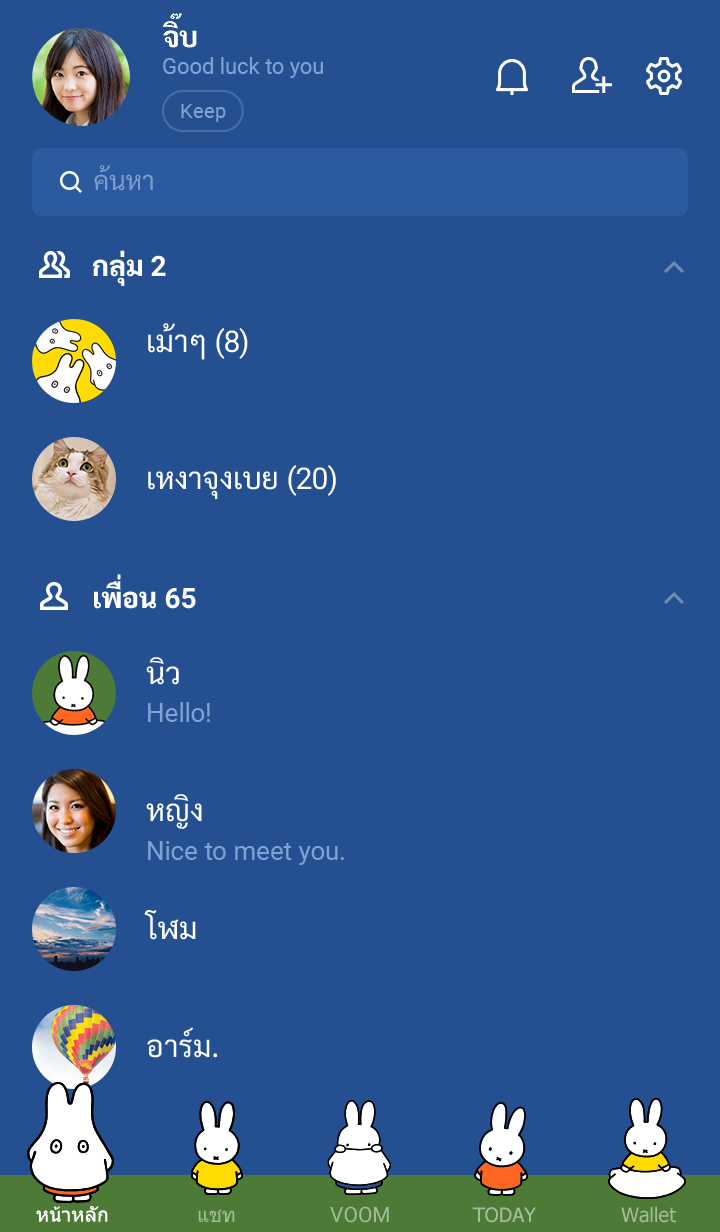
Task: Switch to the แชท tab
Action: [x=216, y=1170]
